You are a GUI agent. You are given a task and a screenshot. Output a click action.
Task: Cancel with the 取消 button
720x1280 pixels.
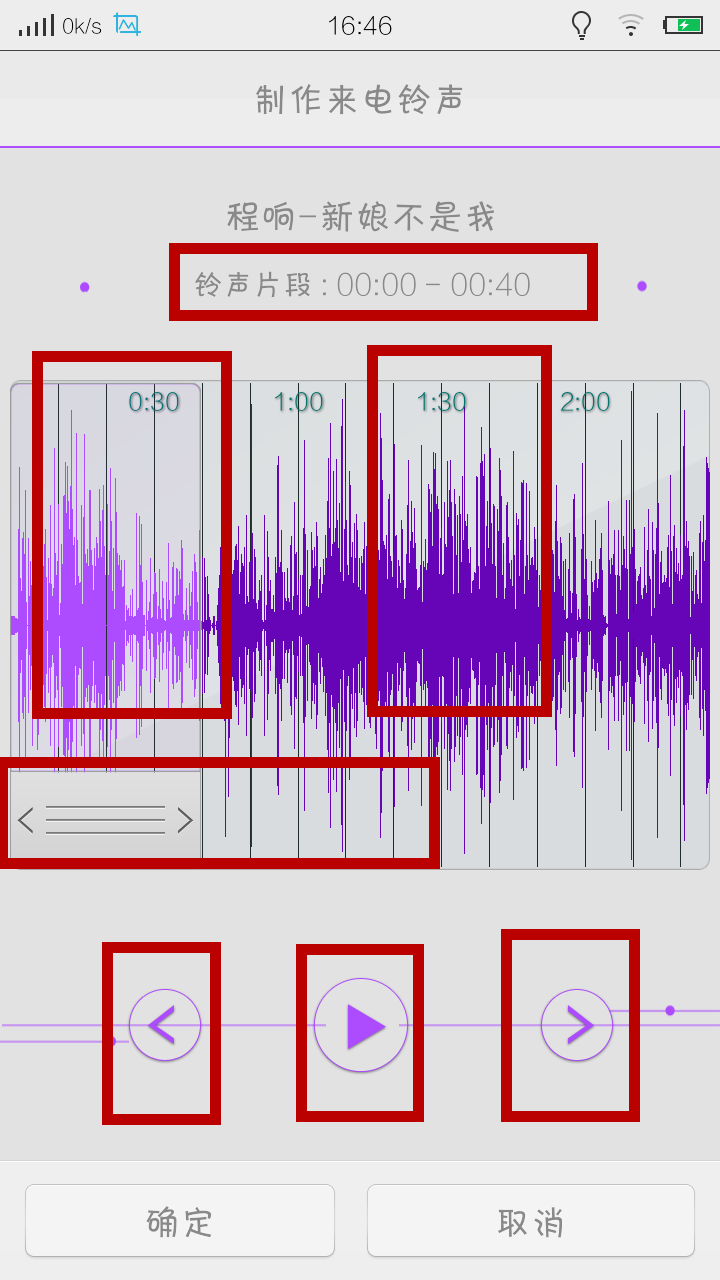pyautogui.click(x=531, y=1221)
